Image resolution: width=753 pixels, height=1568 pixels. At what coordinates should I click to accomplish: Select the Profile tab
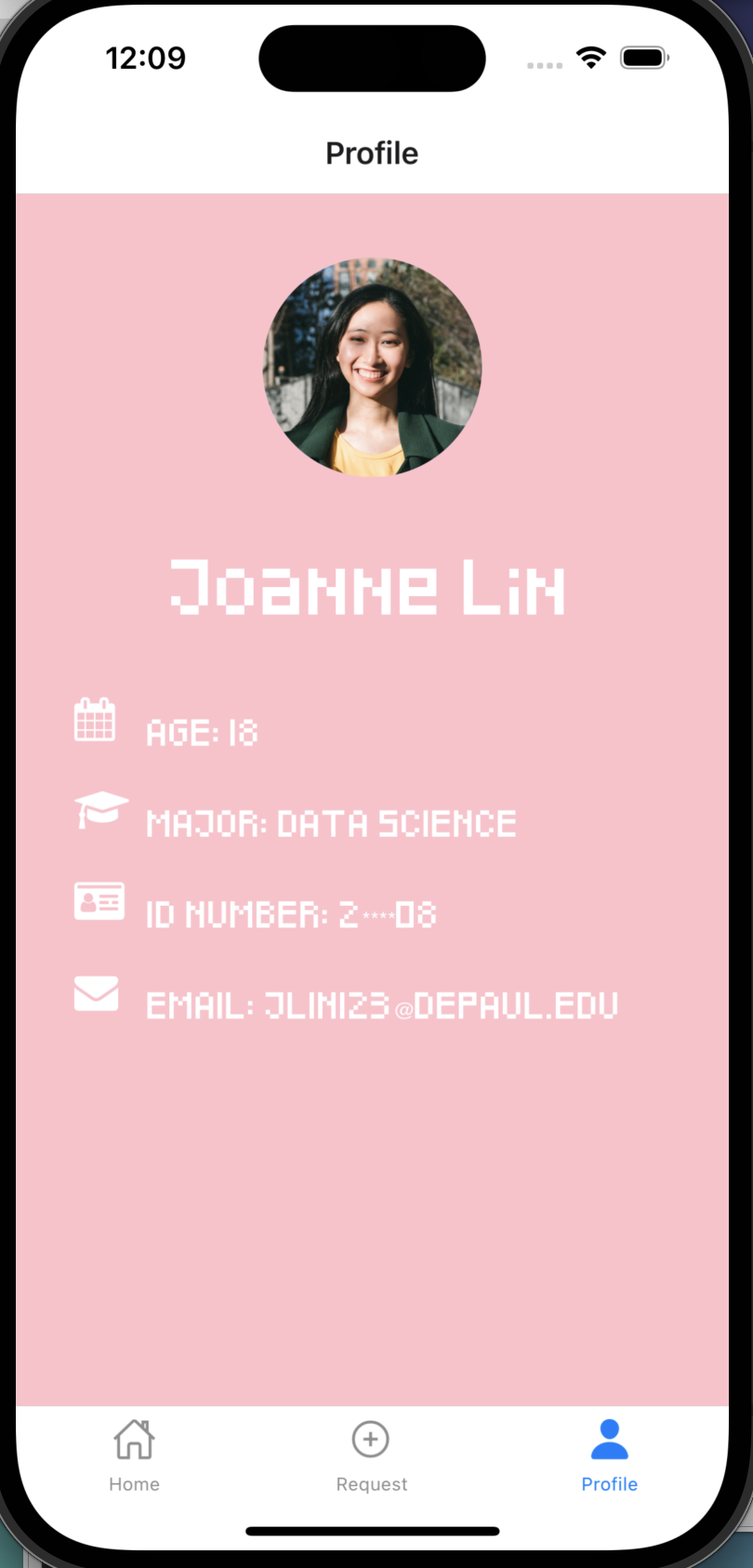pos(610,1455)
